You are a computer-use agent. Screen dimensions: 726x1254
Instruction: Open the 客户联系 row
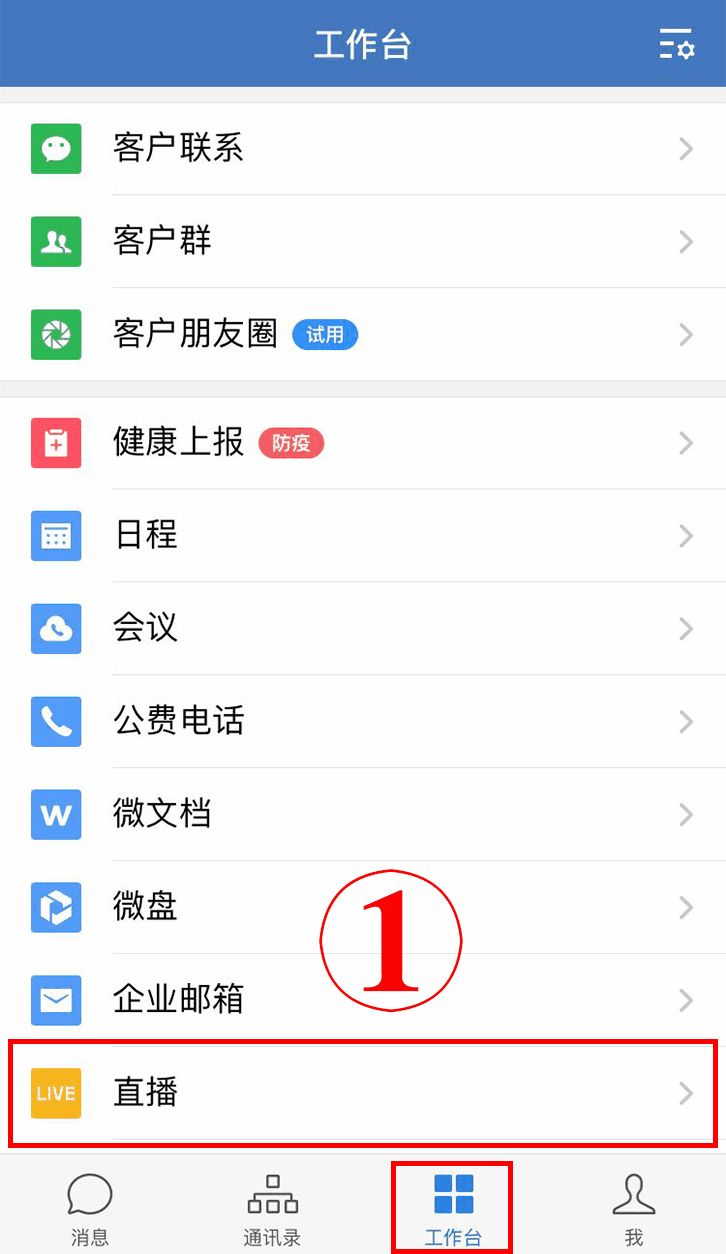pyautogui.click(x=363, y=149)
